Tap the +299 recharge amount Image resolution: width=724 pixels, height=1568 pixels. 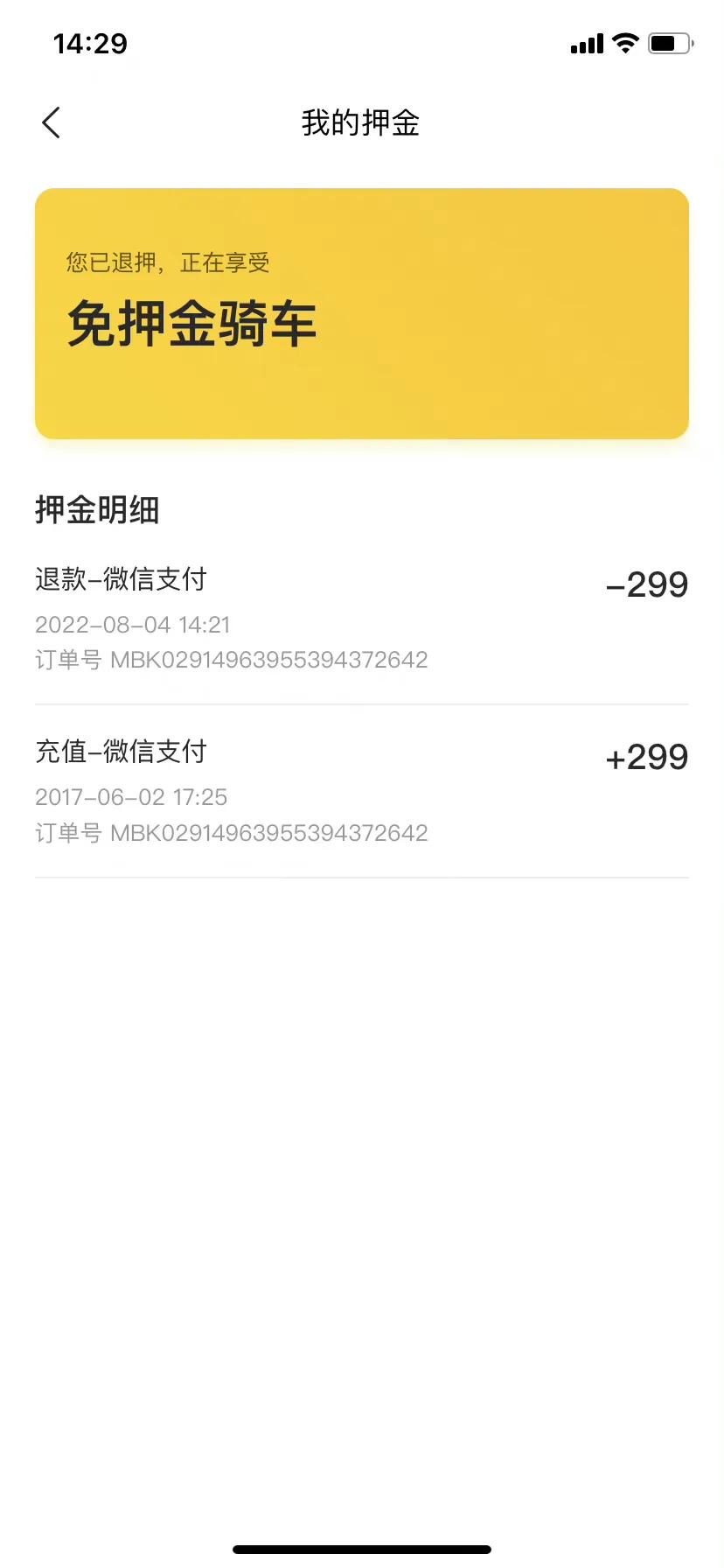(646, 756)
